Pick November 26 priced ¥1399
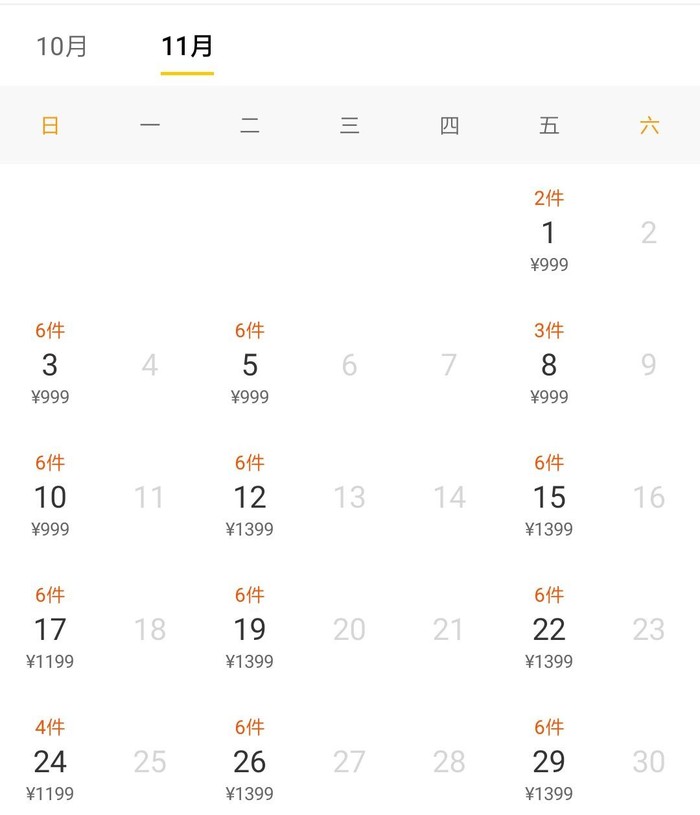Screen dimensions: 700x815 point(249,761)
